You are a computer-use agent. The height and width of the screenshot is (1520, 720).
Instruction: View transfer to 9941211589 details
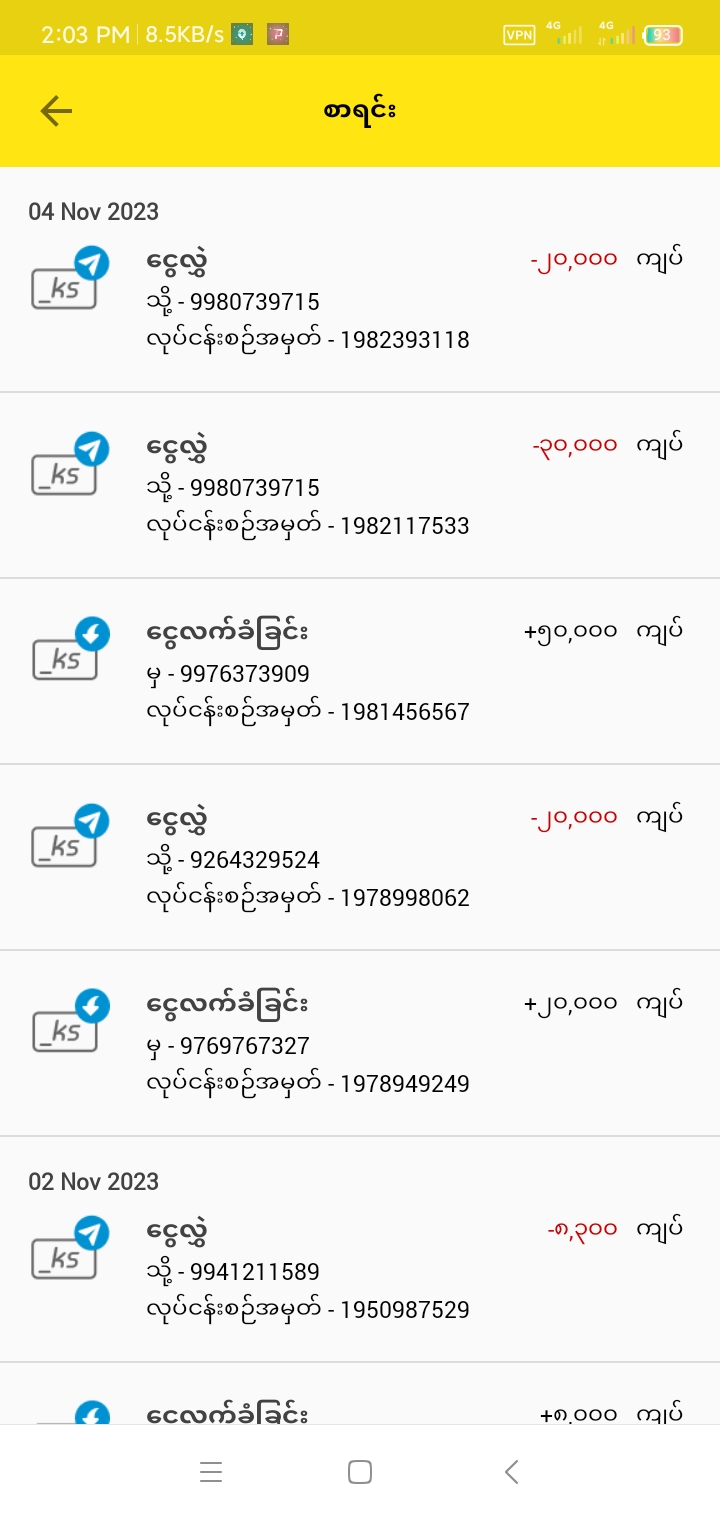pyautogui.click(x=358, y=1271)
